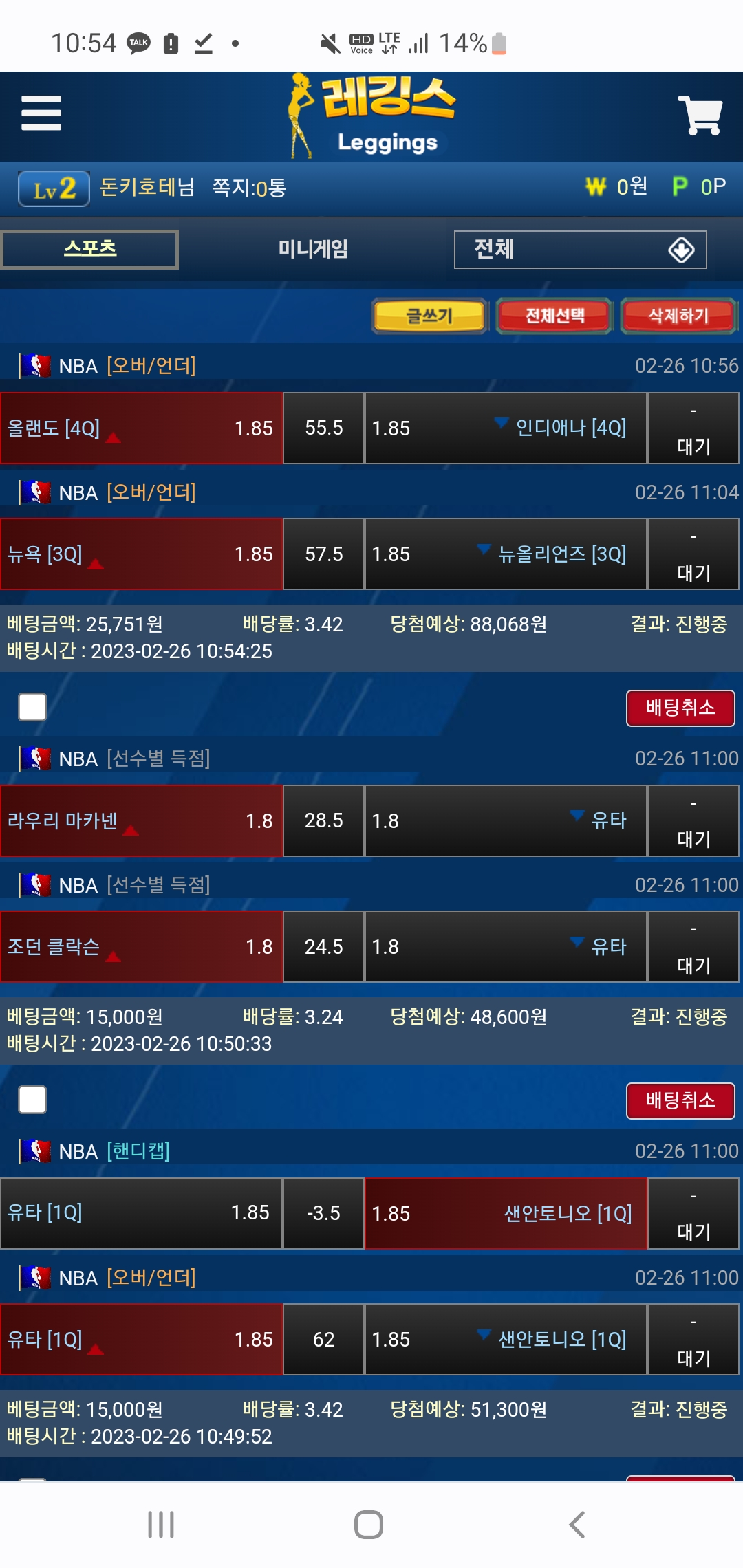Check the box under the 48,600원 bet
Viewport: 743px width, 1568px height.
(x=32, y=1100)
